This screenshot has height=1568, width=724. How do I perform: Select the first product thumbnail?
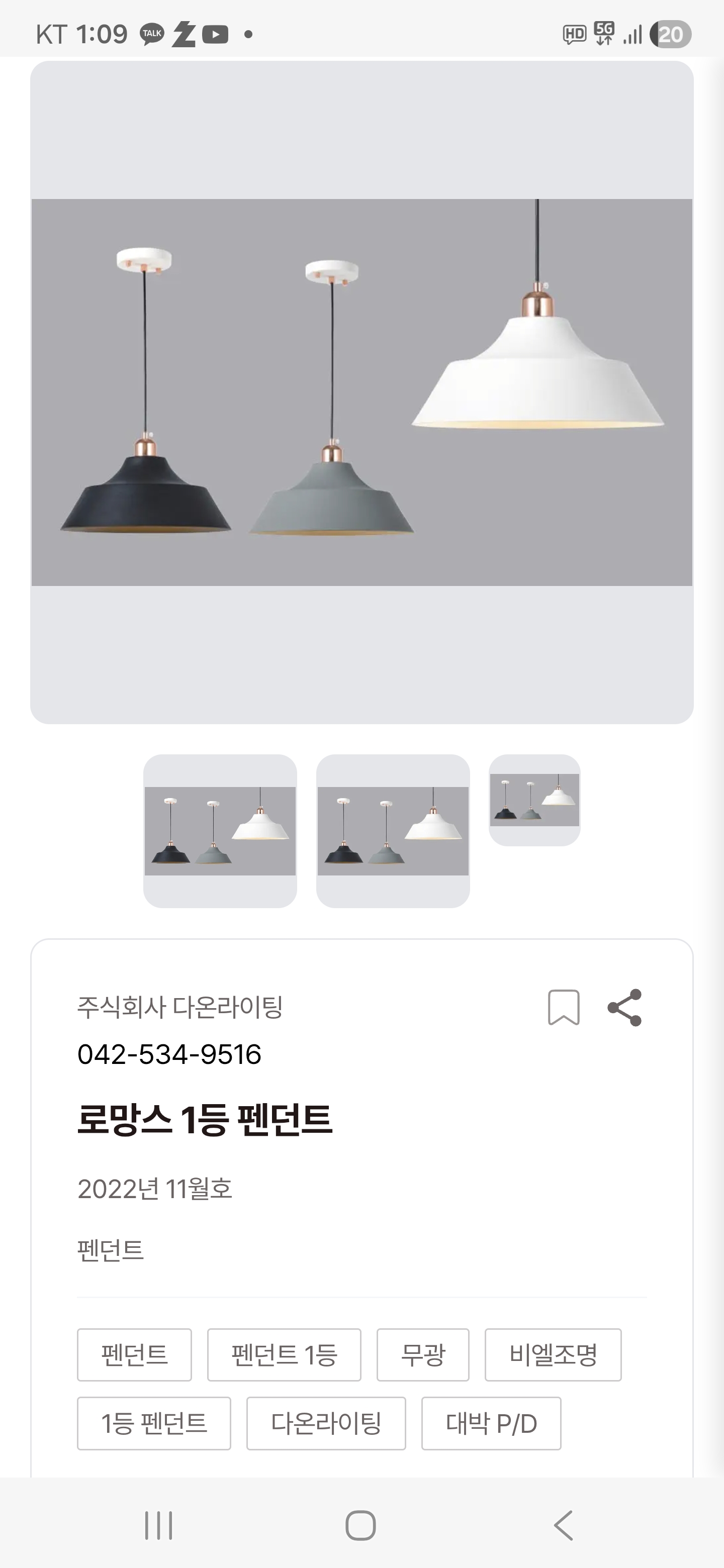point(220,831)
